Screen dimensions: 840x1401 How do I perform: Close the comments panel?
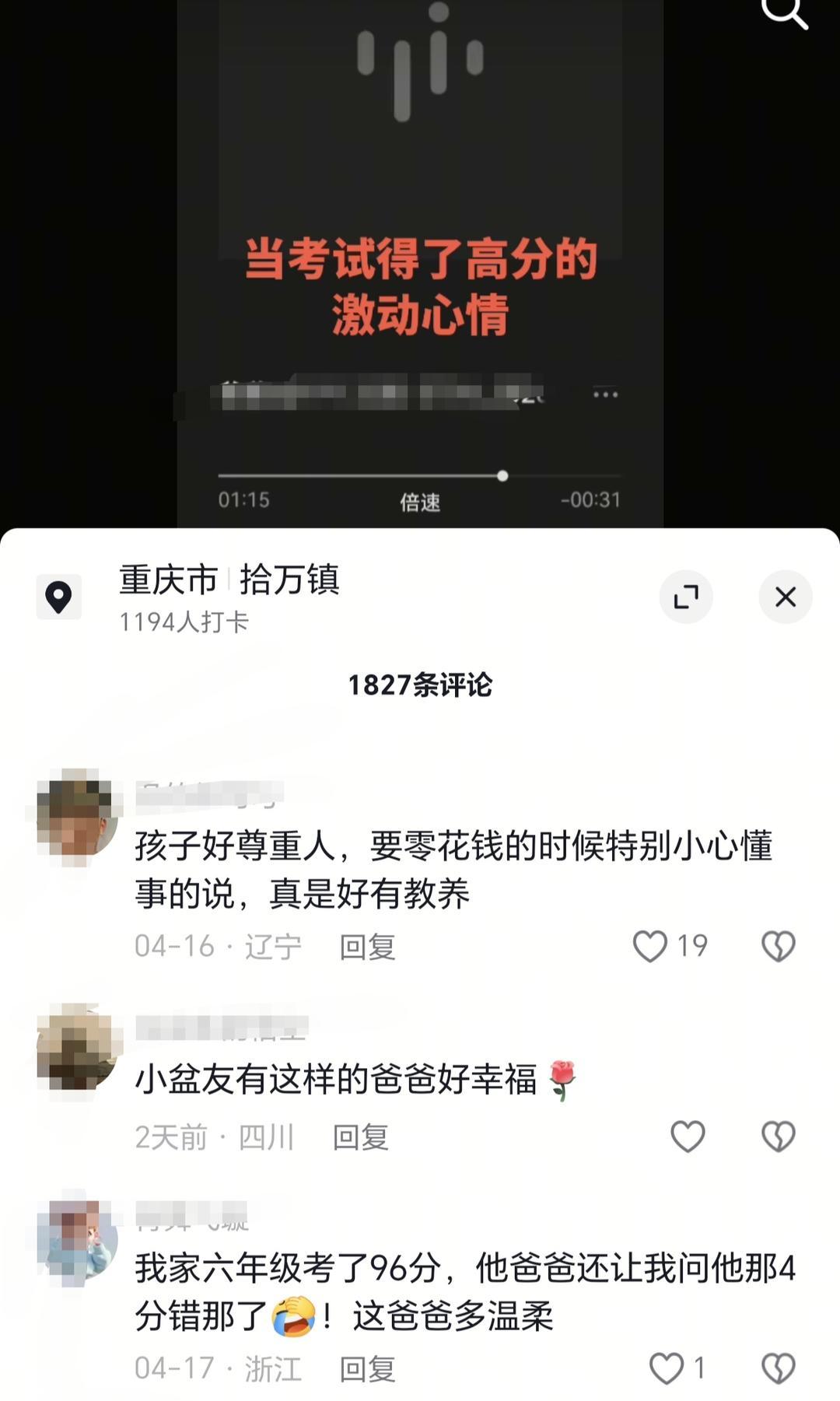click(785, 597)
